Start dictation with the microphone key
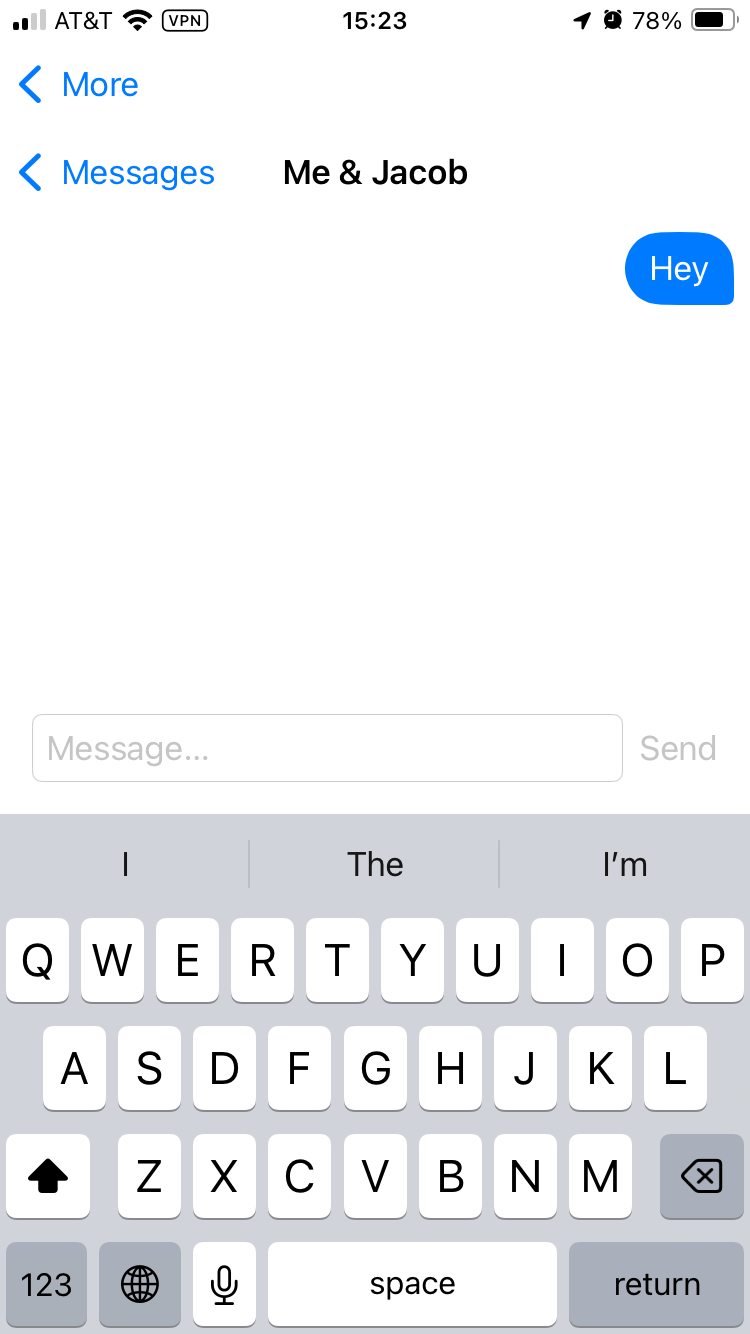The width and height of the screenshot is (750, 1334). tap(224, 1284)
